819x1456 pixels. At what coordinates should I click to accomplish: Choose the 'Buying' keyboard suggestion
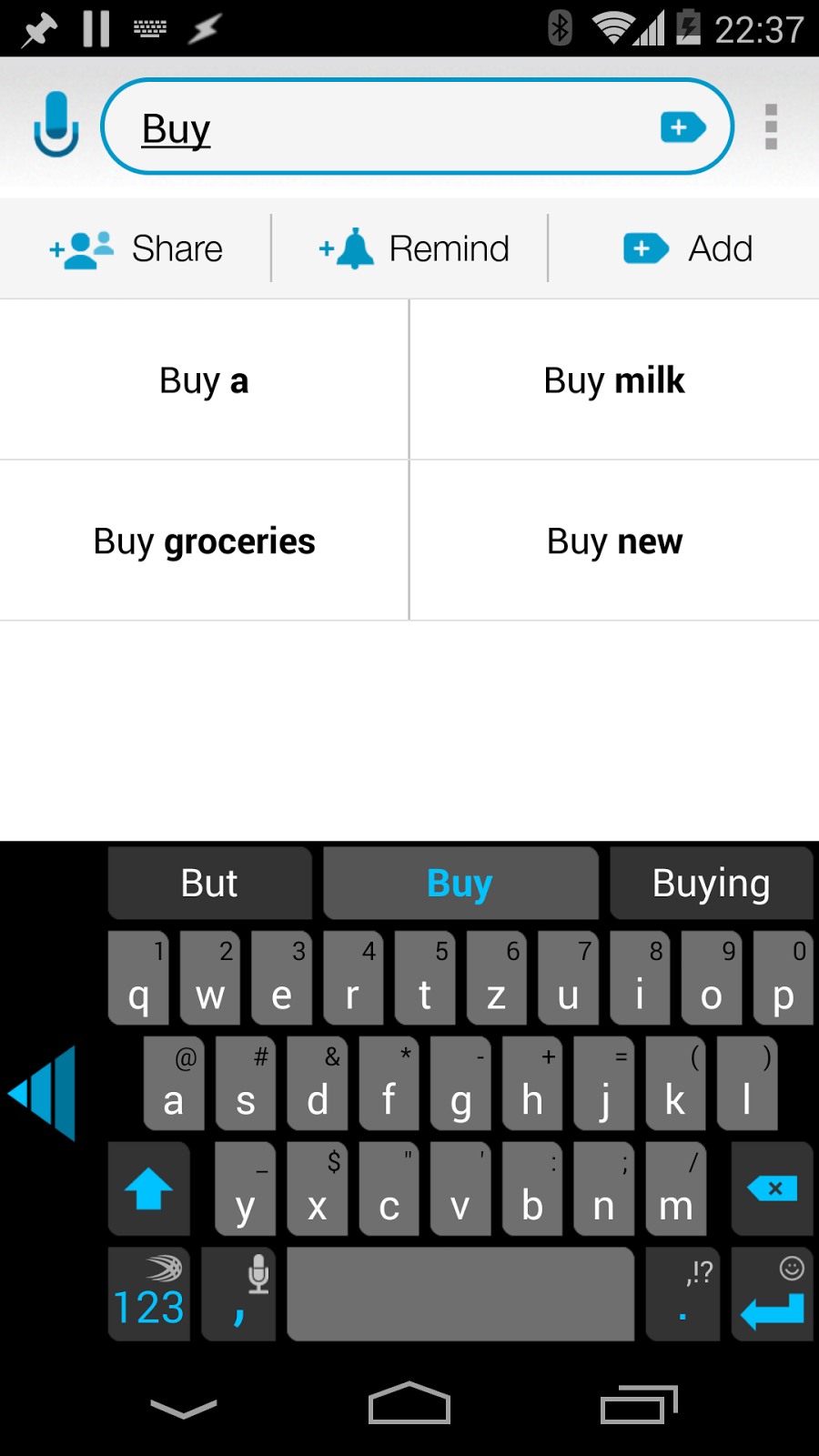[711, 883]
